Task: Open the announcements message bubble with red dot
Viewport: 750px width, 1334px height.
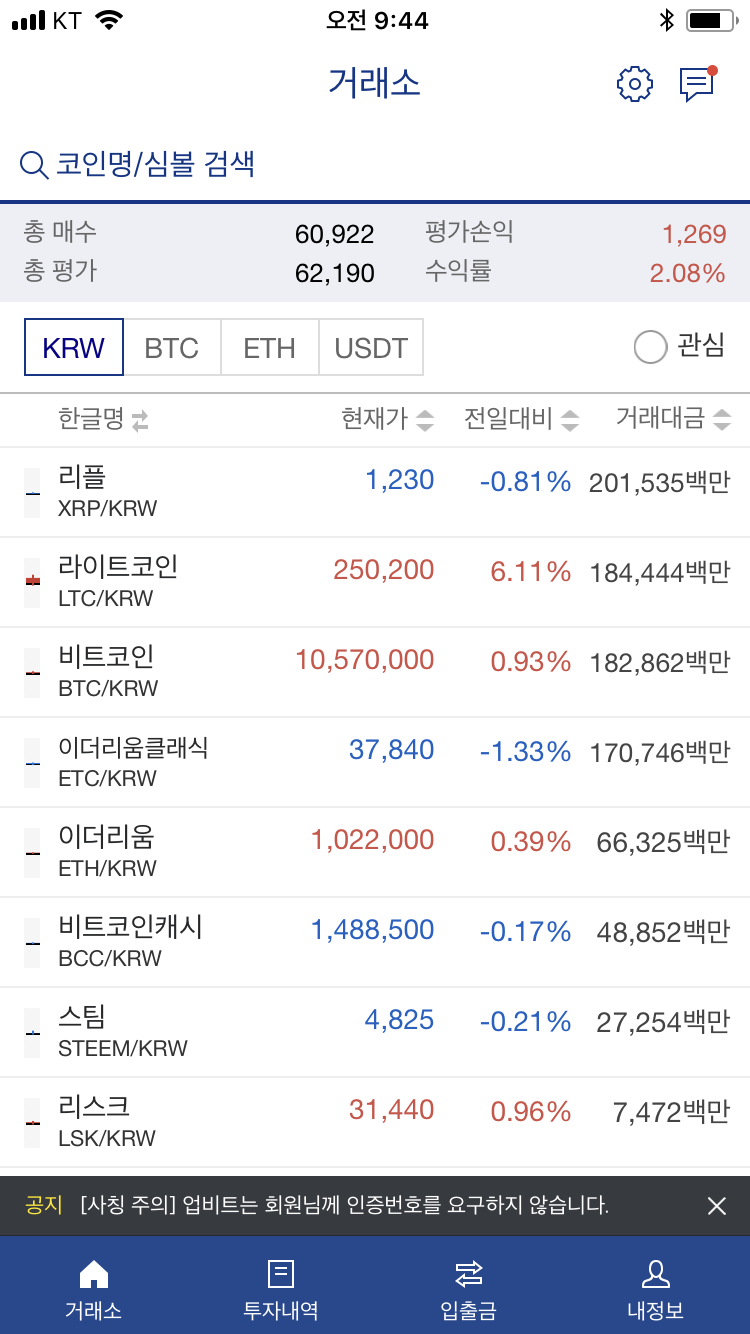Action: (x=697, y=84)
